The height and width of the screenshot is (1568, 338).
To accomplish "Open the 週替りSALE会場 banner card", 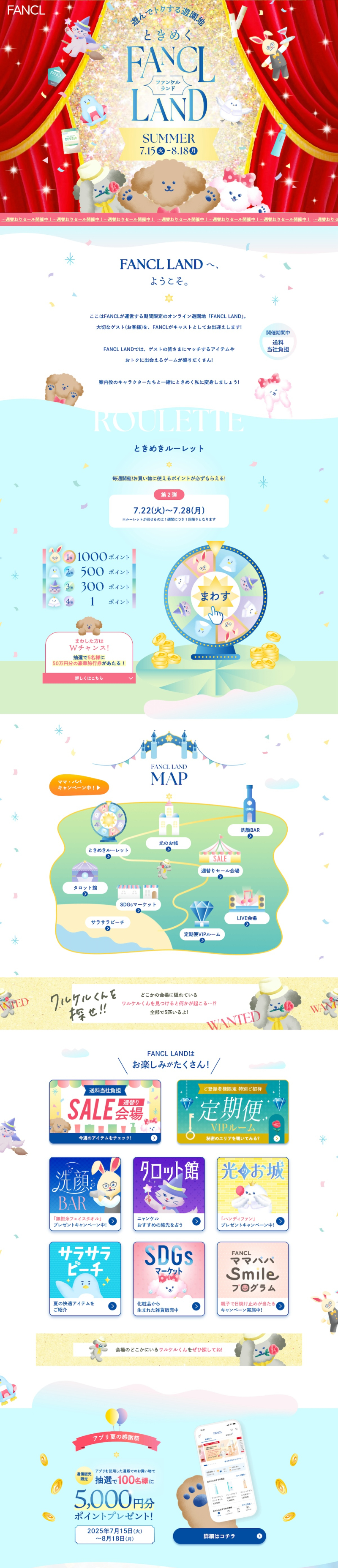I will tap(105, 1112).
